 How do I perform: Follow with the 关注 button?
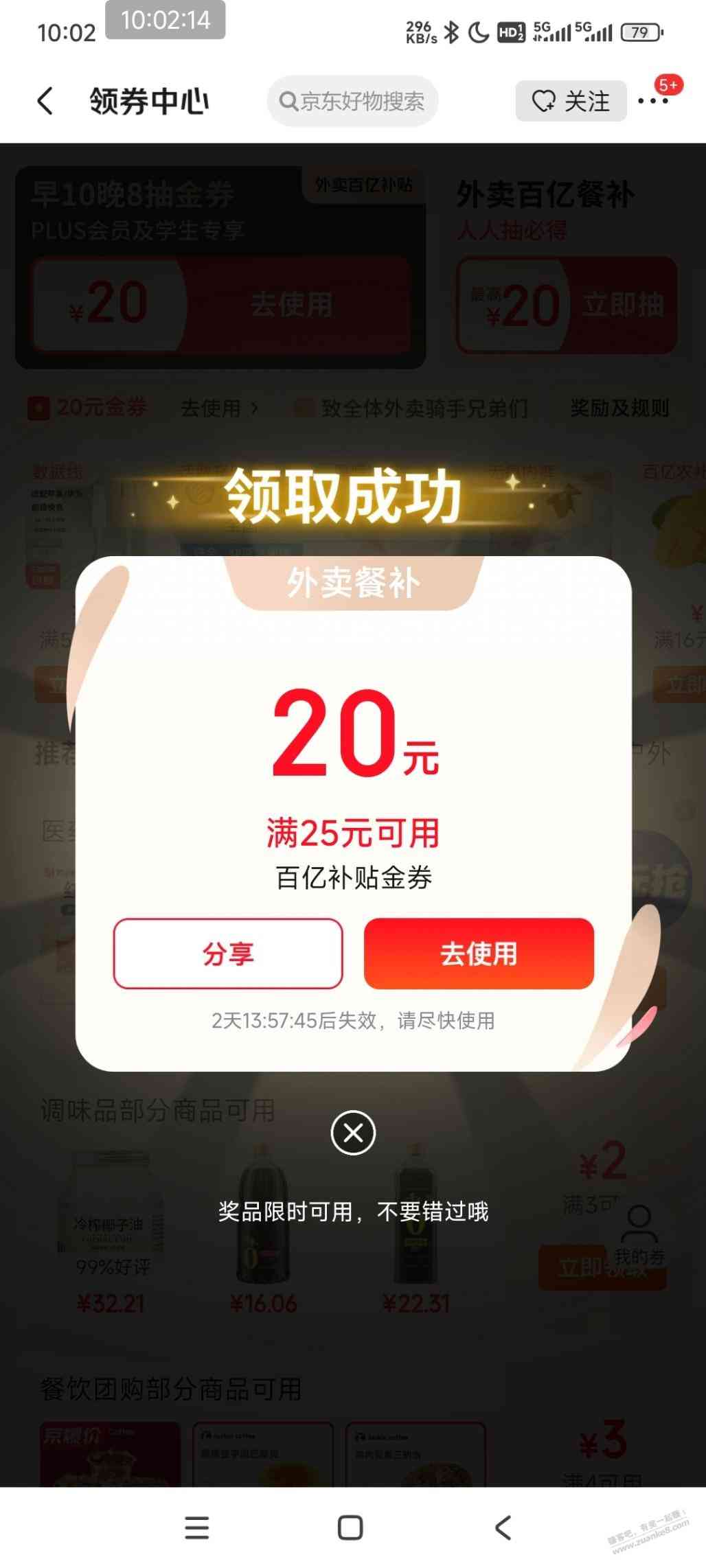point(571,101)
